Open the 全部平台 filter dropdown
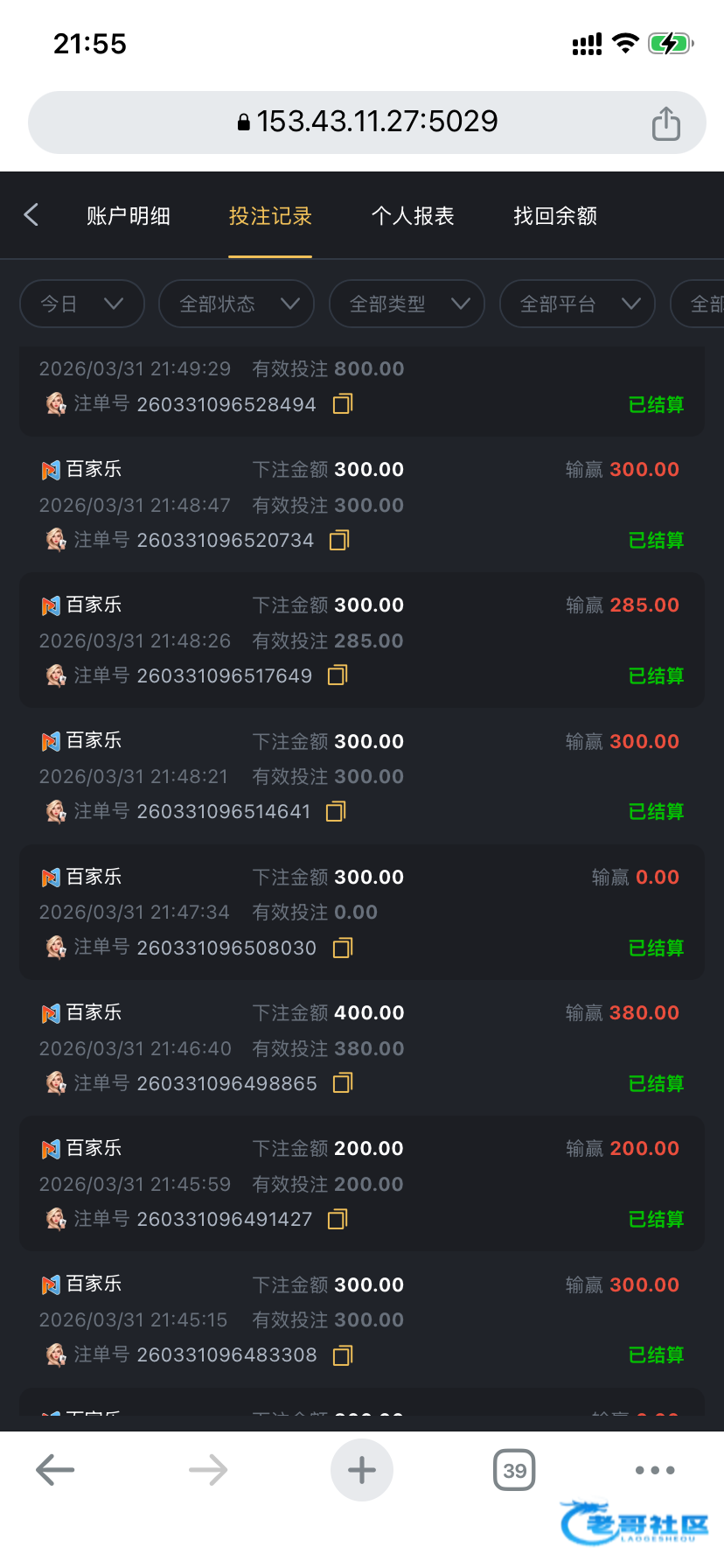The height and width of the screenshot is (1568, 724). 577,304
